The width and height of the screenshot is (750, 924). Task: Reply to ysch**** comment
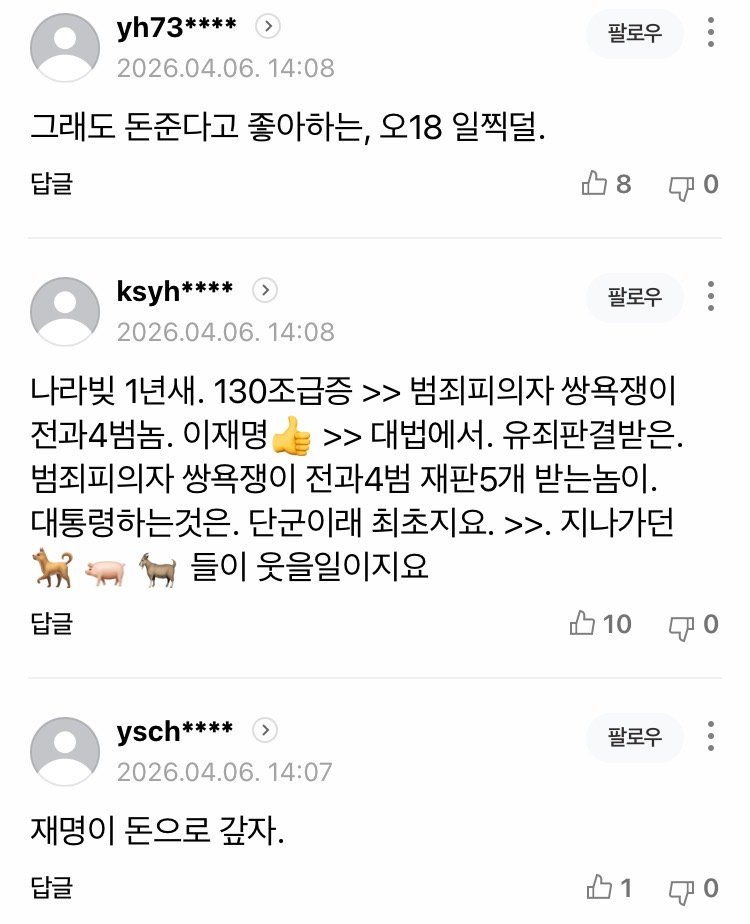point(51,887)
